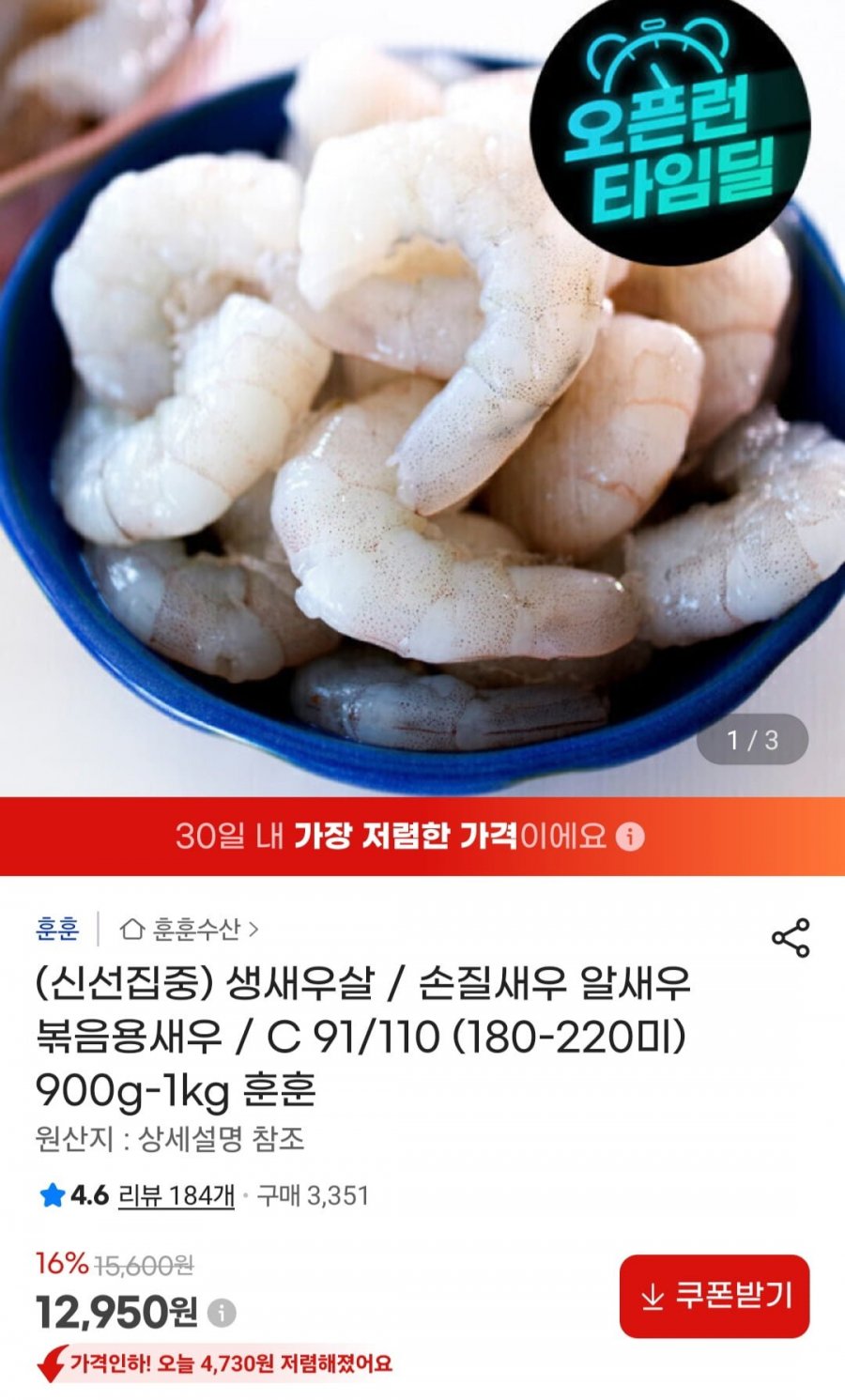This screenshot has width=845, height=1400.
Task: Tap the info icon next to the 12,950원 price
Action: click(222, 1312)
